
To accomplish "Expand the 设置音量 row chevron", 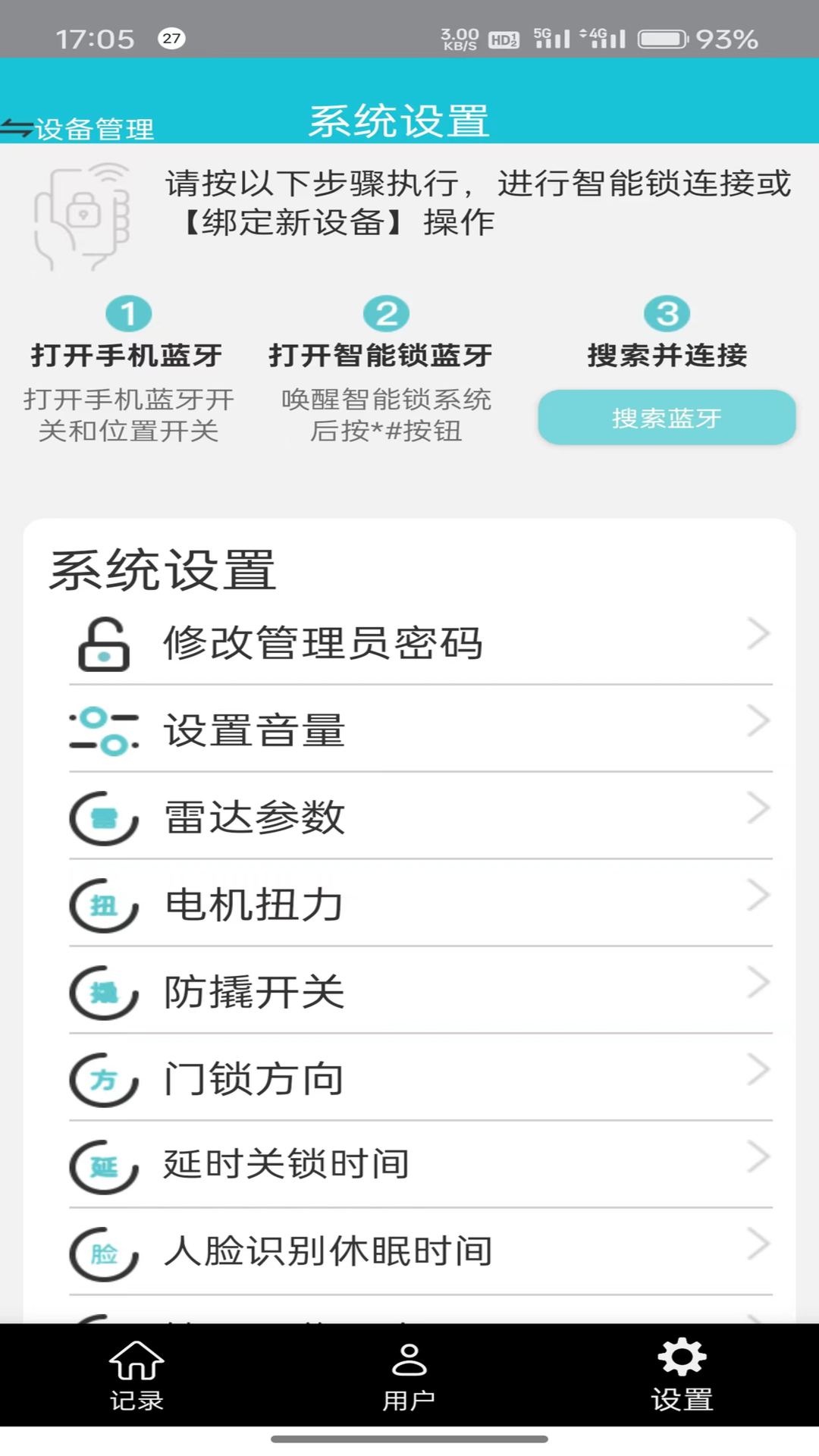I will (x=759, y=720).
